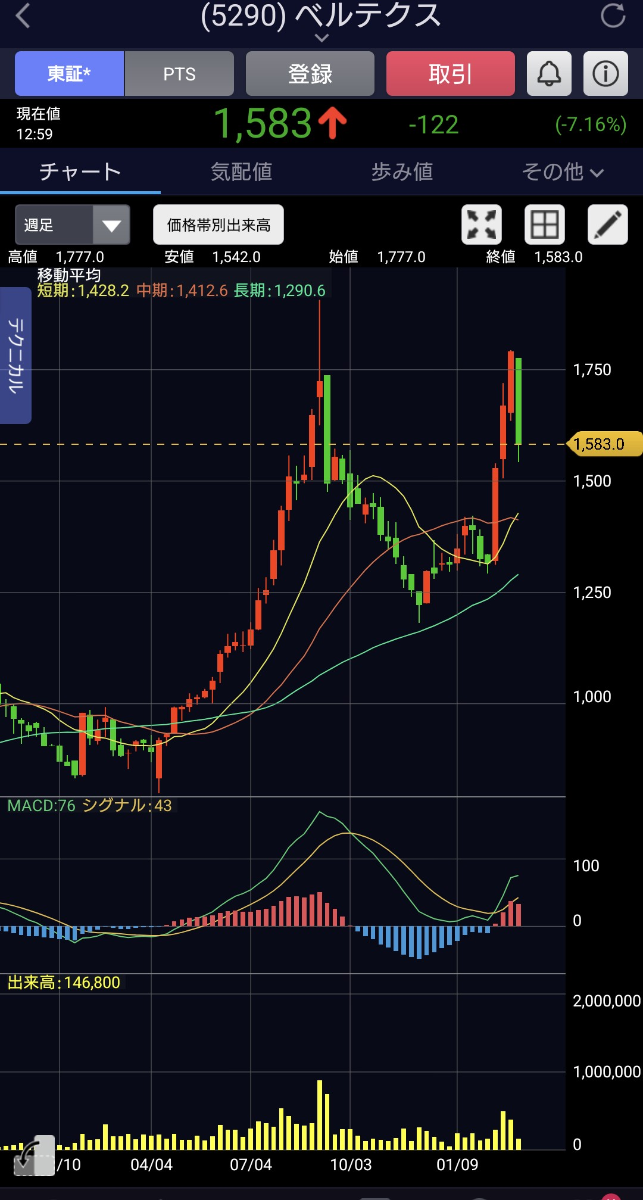Screen dimensions: 643x1200
Task: Open the テクニカル side panel
Action: (x=16, y=356)
